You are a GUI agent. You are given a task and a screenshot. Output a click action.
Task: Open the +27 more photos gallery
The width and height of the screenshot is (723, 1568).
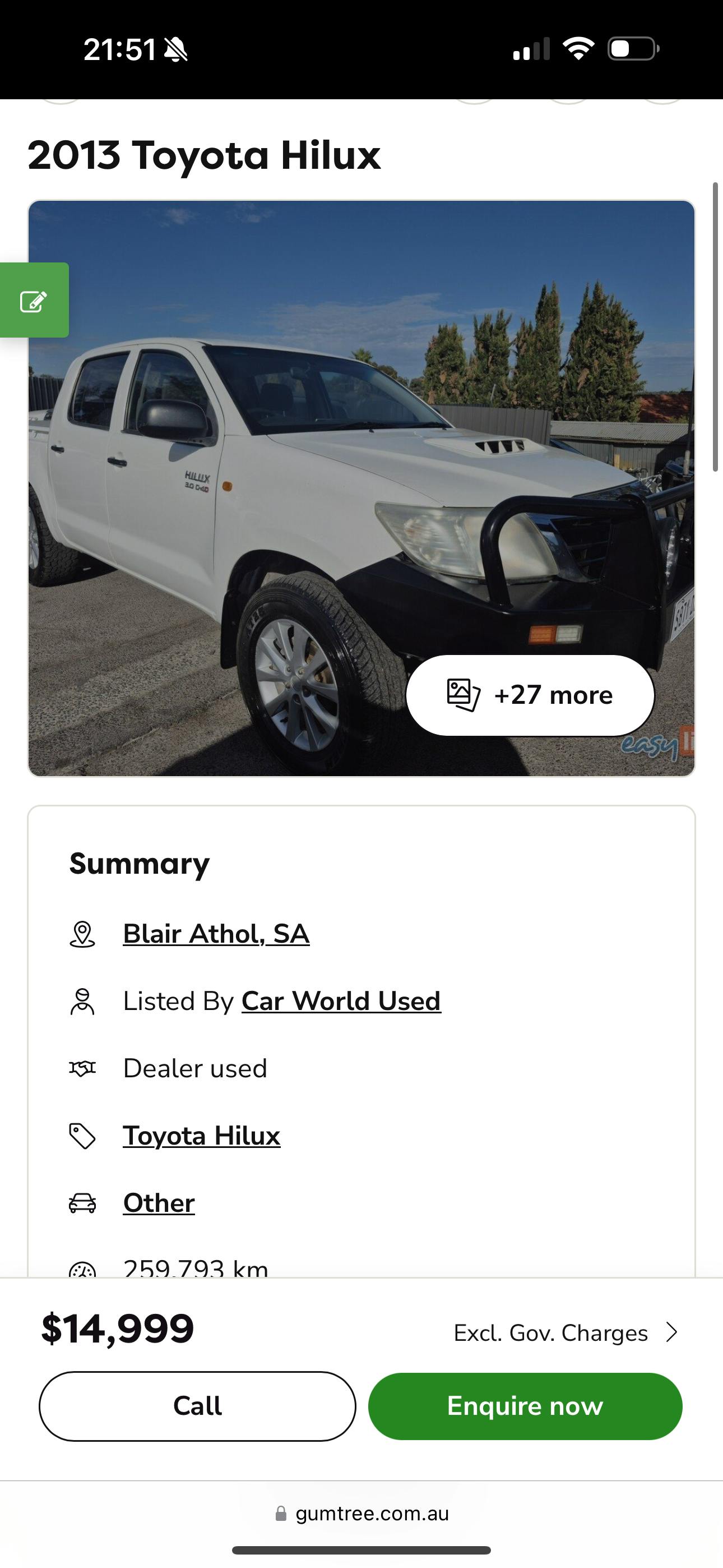click(530, 695)
